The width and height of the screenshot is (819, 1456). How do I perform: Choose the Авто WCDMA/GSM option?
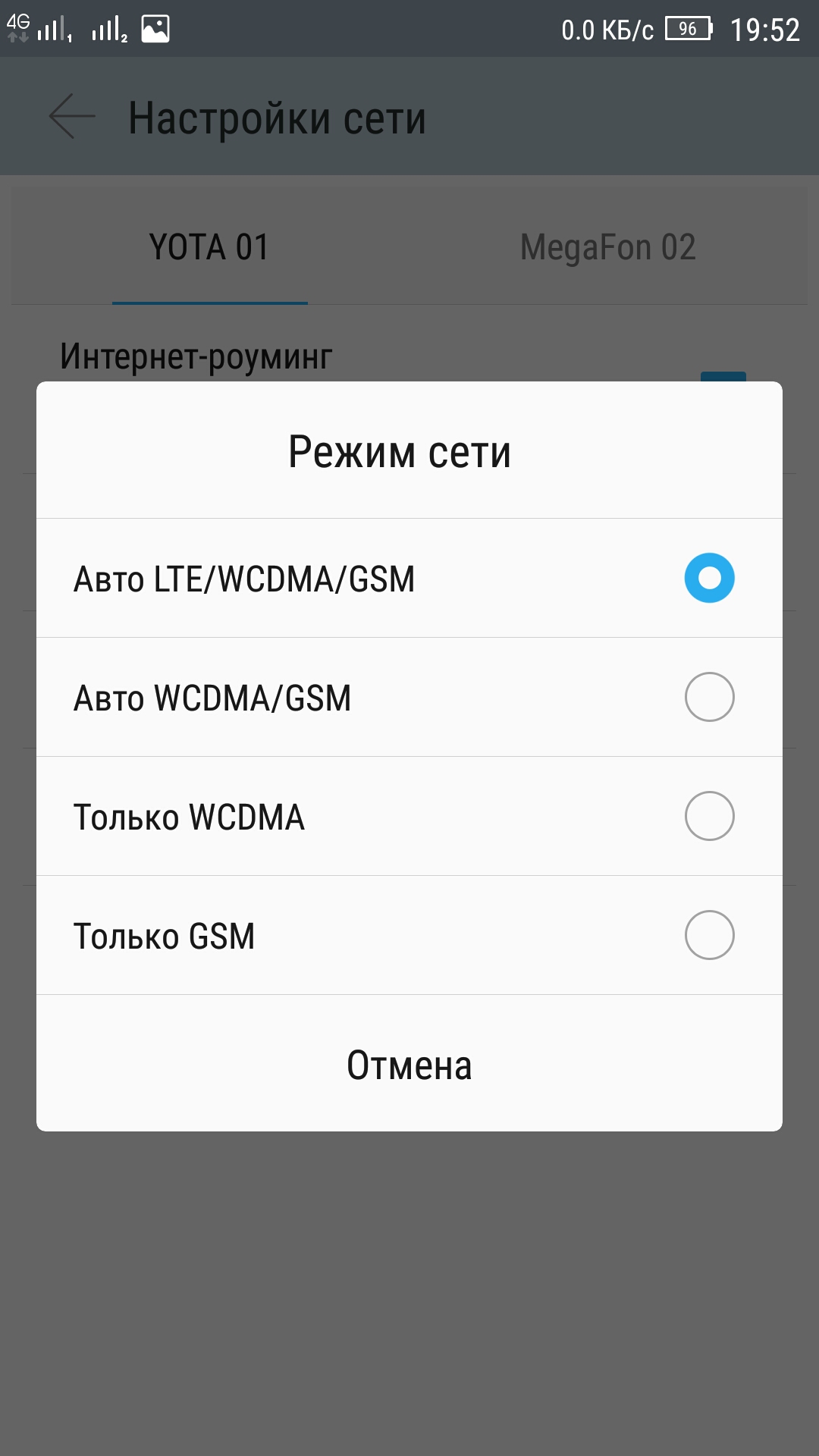[x=409, y=697]
